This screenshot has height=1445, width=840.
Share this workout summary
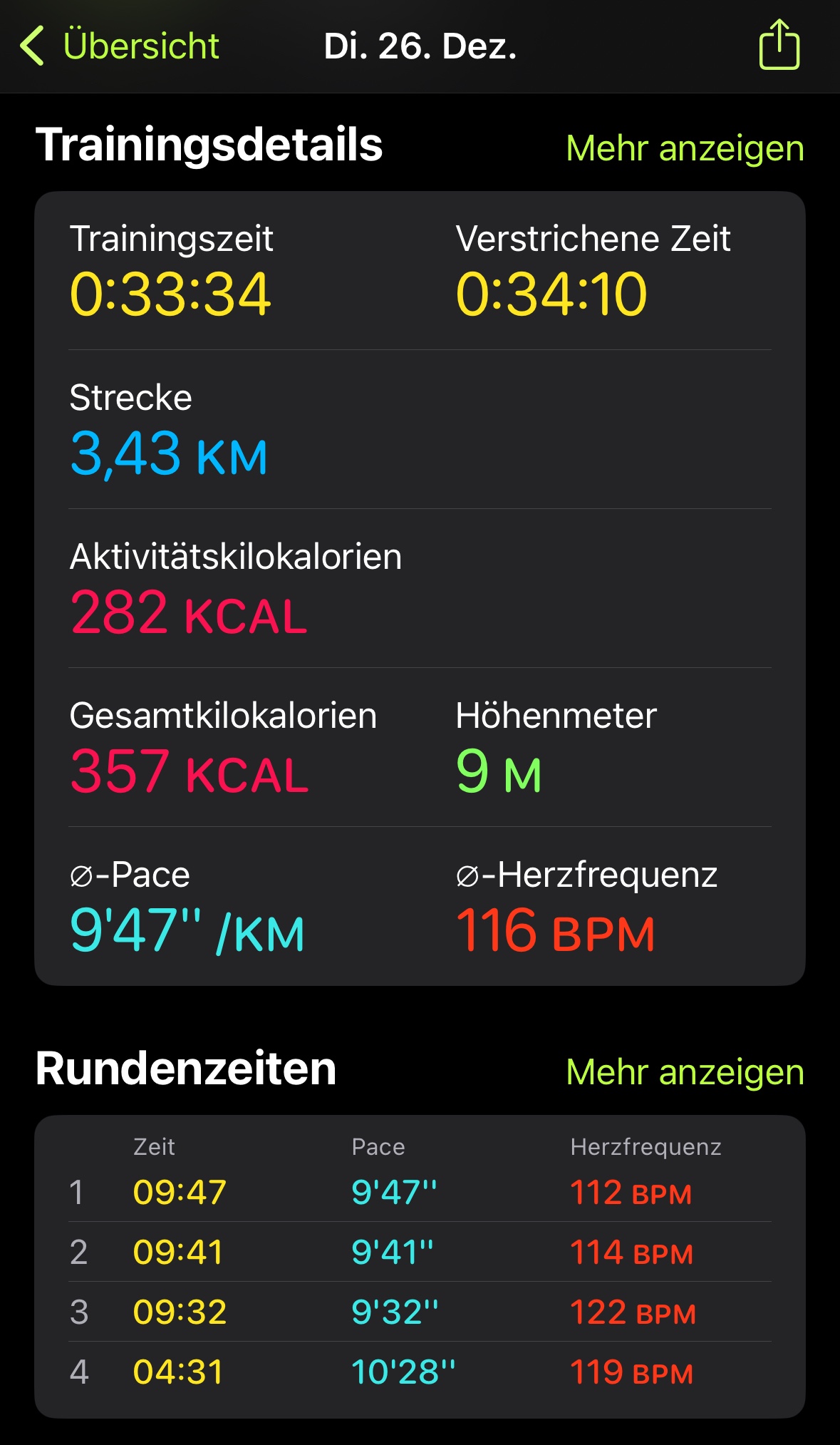tap(779, 45)
